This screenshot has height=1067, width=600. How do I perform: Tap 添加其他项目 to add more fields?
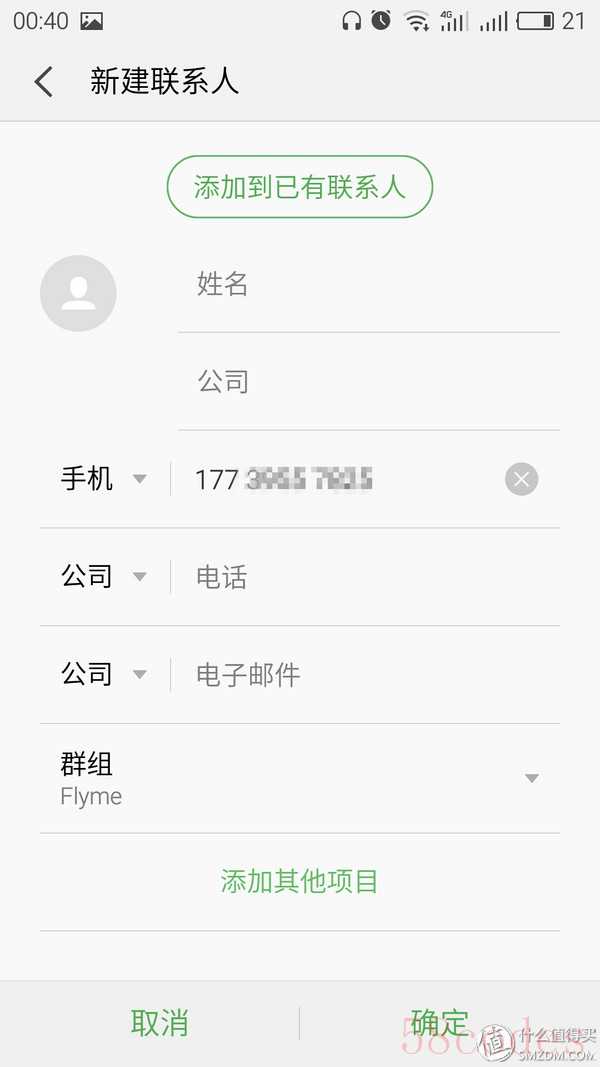(299, 881)
